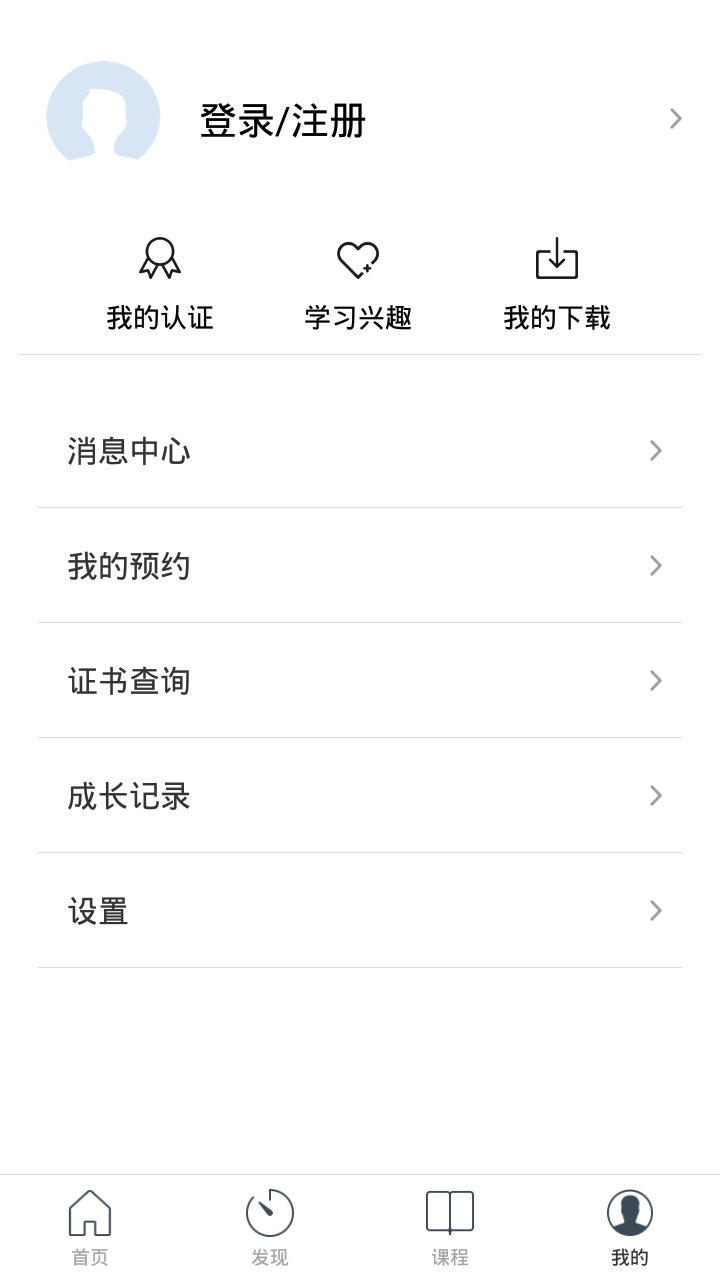Open 我的认证 certification icon
Image resolution: width=720 pixels, height=1280 pixels.
point(160,257)
